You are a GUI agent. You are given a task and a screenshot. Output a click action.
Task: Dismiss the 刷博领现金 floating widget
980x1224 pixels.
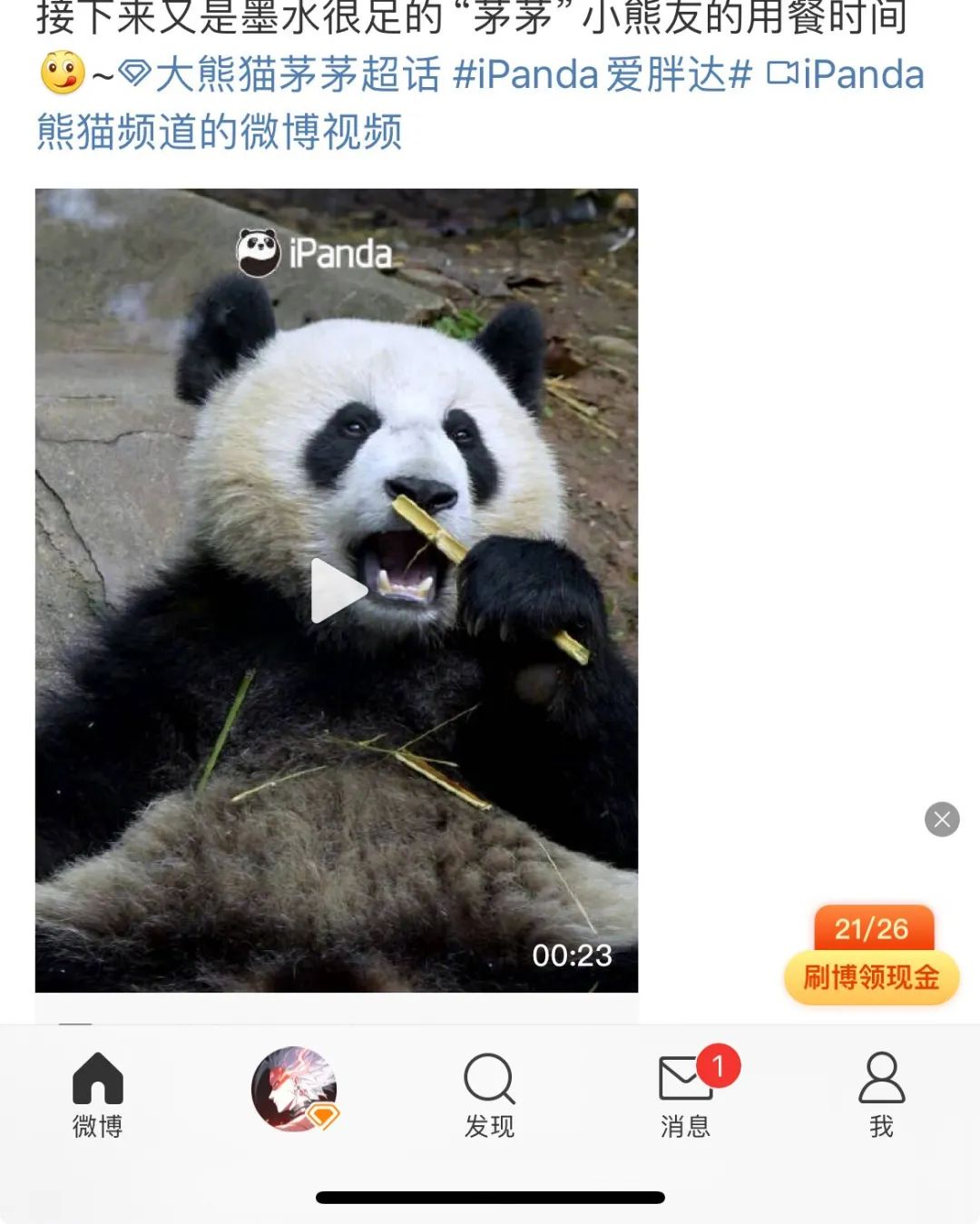pos(942,819)
